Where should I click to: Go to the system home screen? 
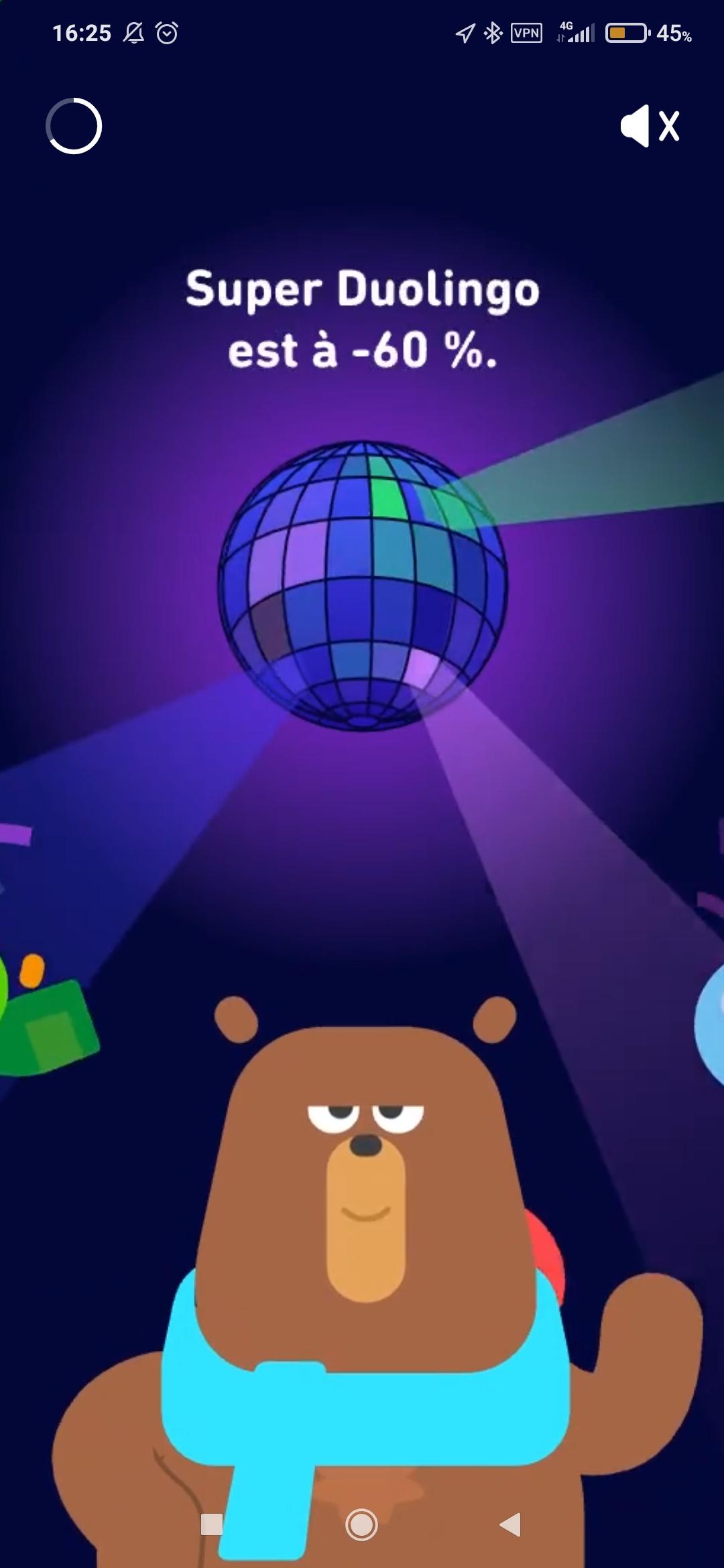coord(361,1524)
